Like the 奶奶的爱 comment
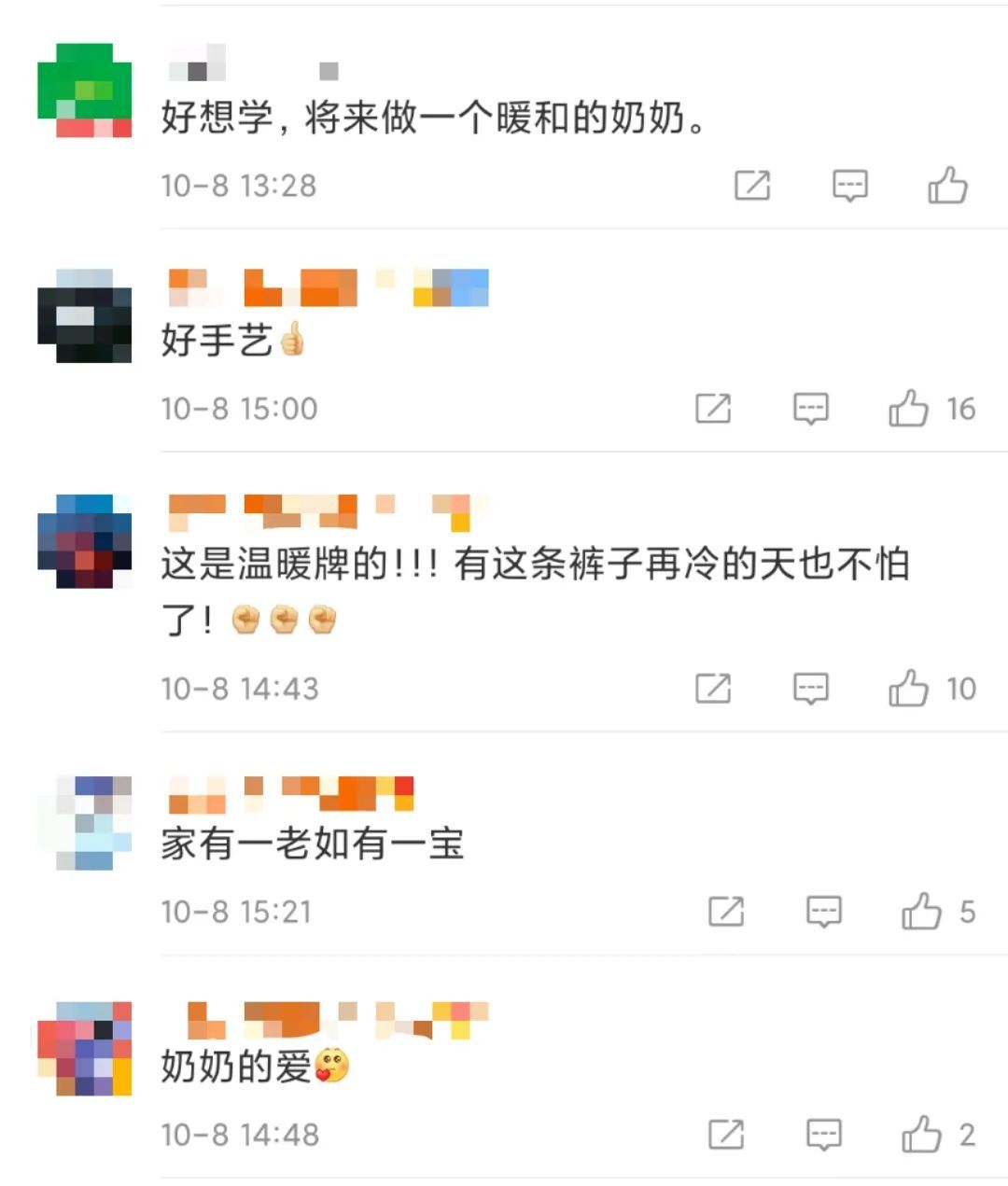1008x1186 pixels. click(921, 1135)
